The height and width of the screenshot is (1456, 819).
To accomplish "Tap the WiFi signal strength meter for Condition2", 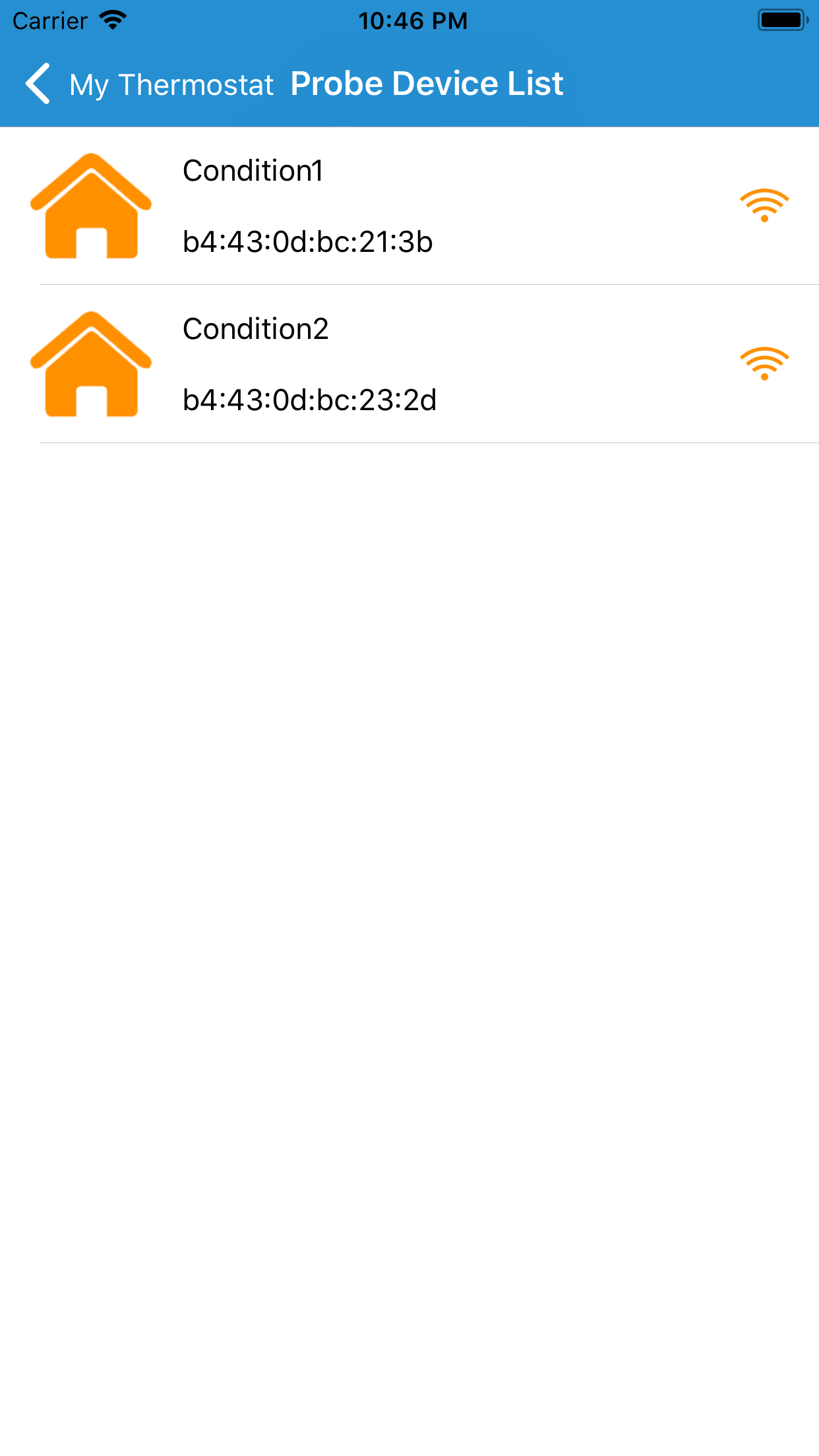I will coord(764,363).
